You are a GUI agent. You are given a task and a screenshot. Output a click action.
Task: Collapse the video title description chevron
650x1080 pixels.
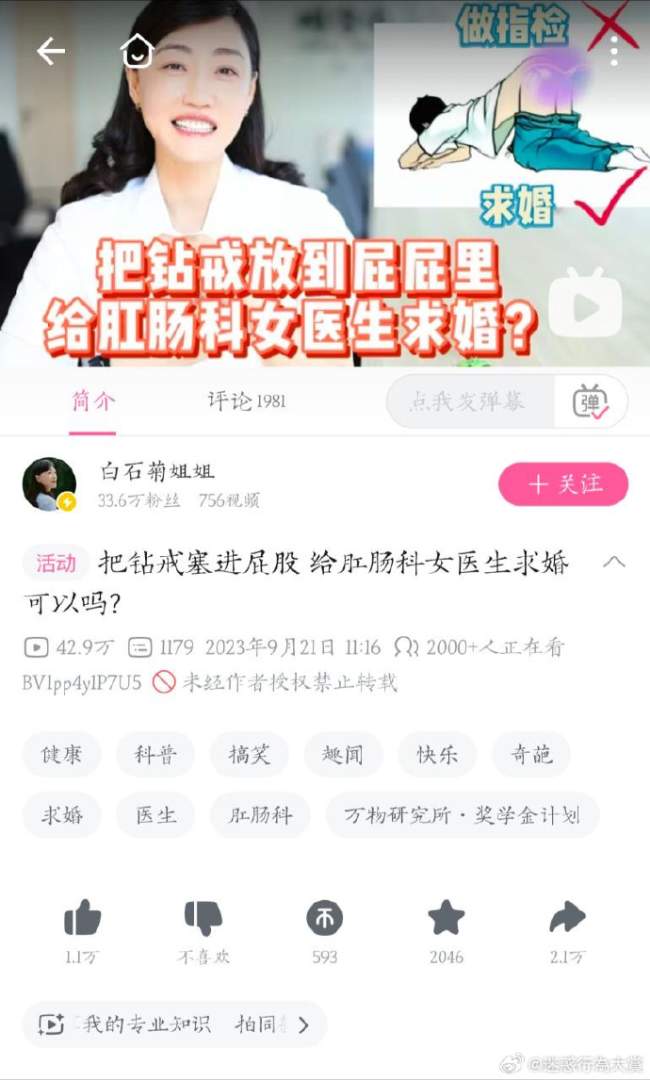pos(614,562)
